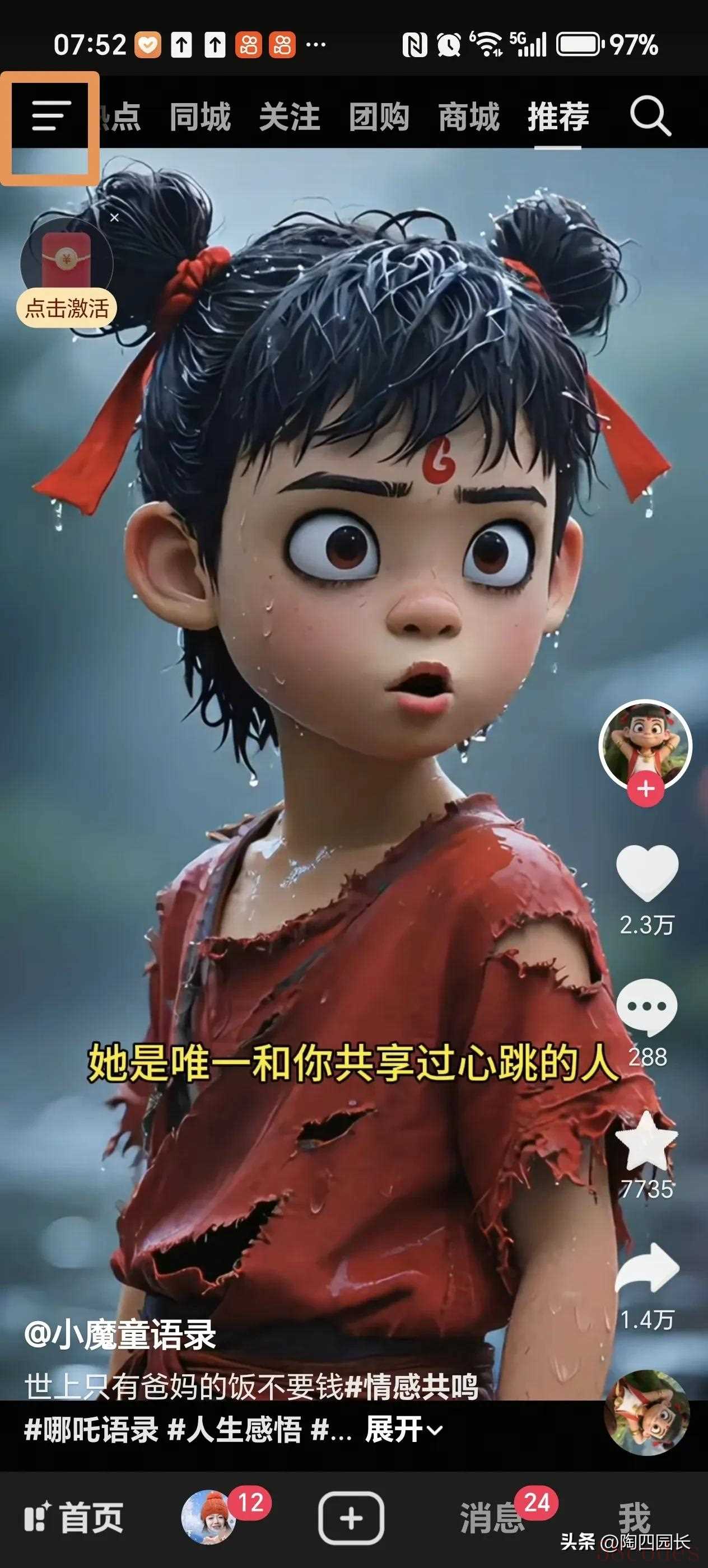Viewport: 708px width, 1568px height.
Task: Go to the 商城 tab
Action: tap(469, 117)
